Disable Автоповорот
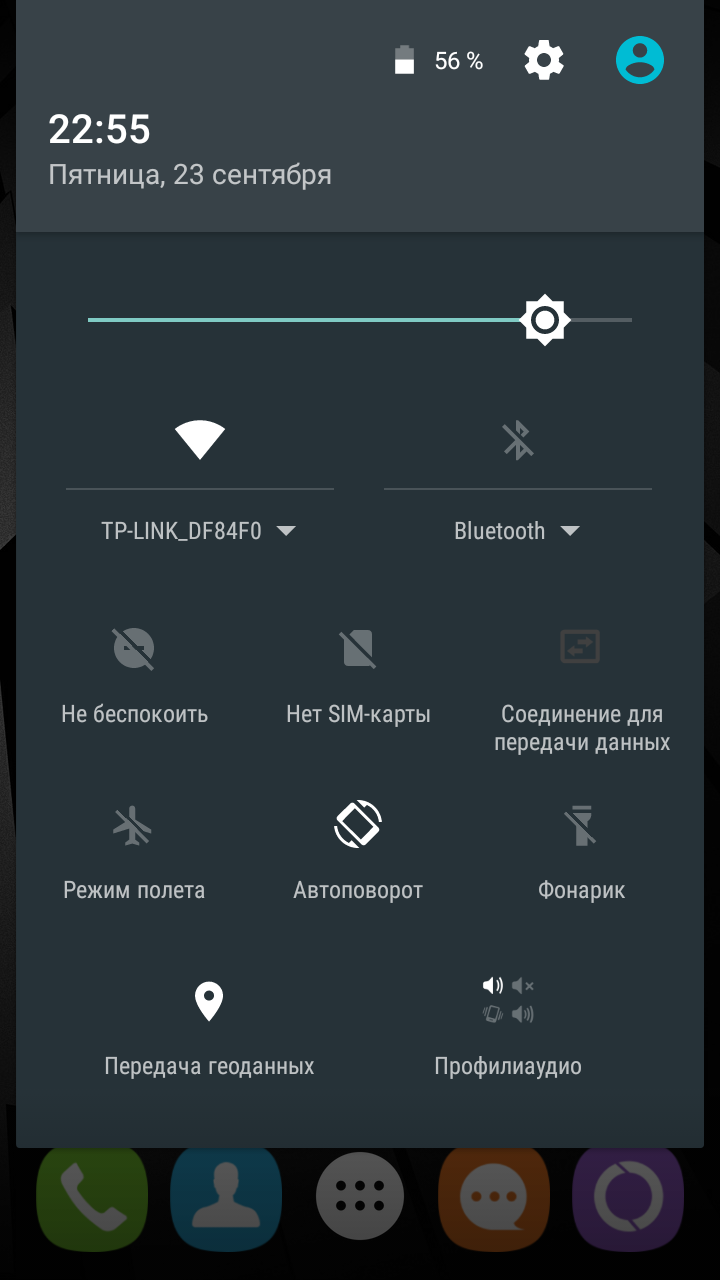The height and width of the screenshot is (1280, 720). click(358, 826)
